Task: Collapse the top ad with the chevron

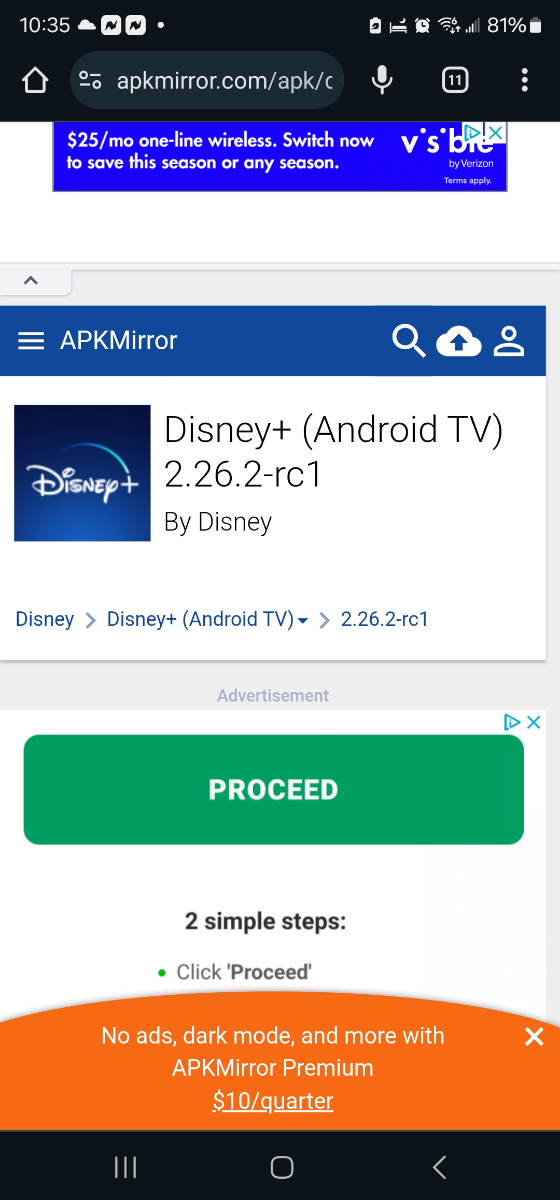Action: [x=31, y=281]
